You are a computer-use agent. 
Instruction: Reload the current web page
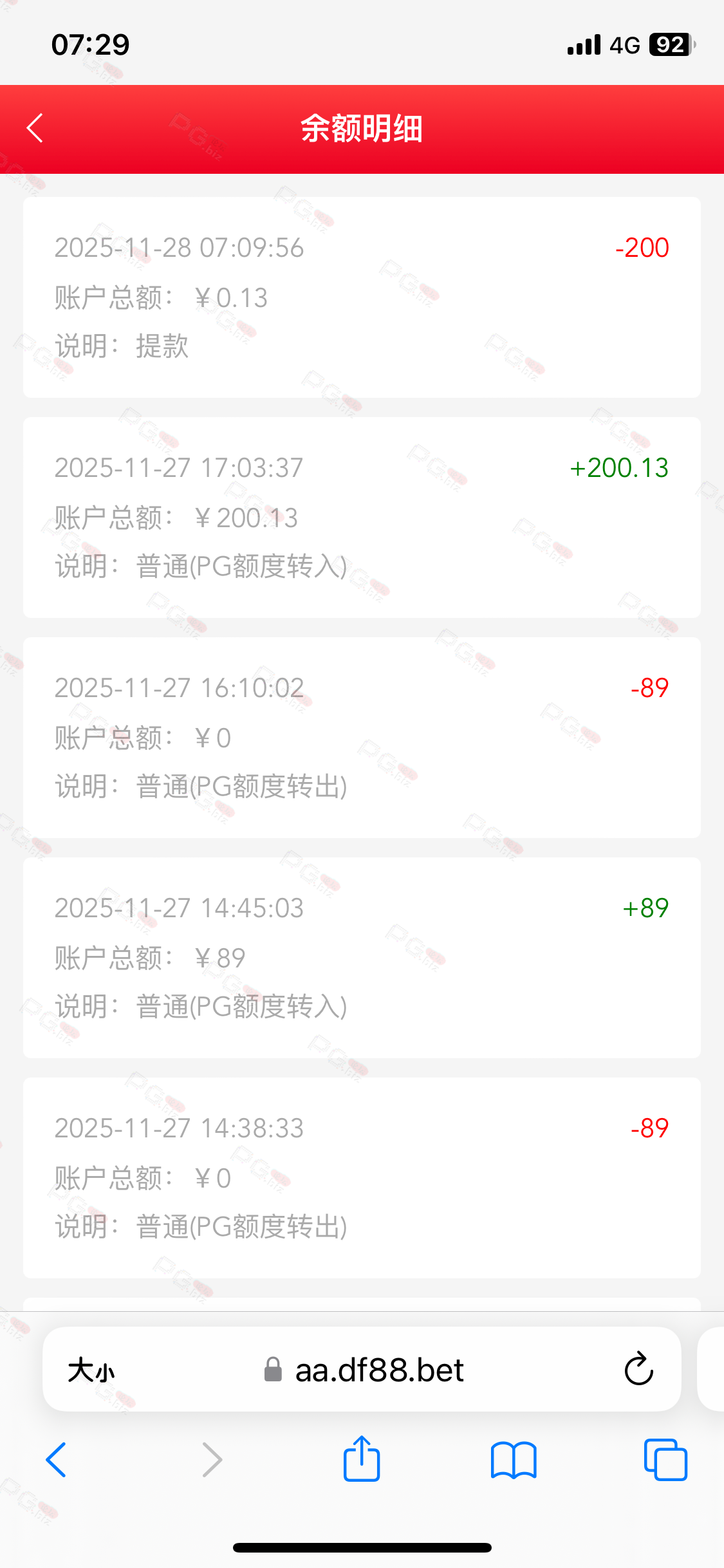[x=638, y=1369]
